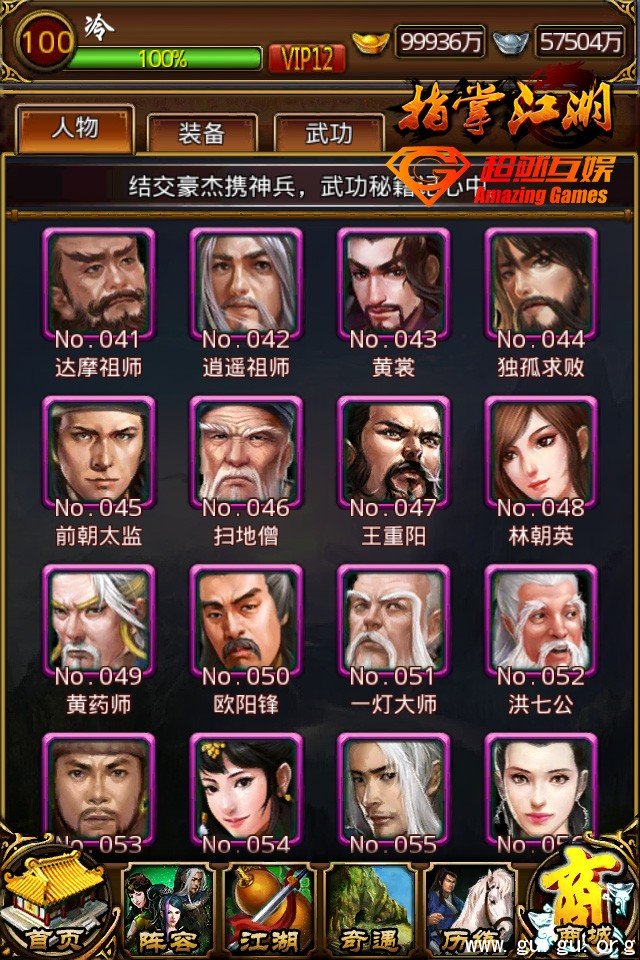This screenshot has width=640, height=960.
Task: Select the 人物 tab
Action: 75,130
